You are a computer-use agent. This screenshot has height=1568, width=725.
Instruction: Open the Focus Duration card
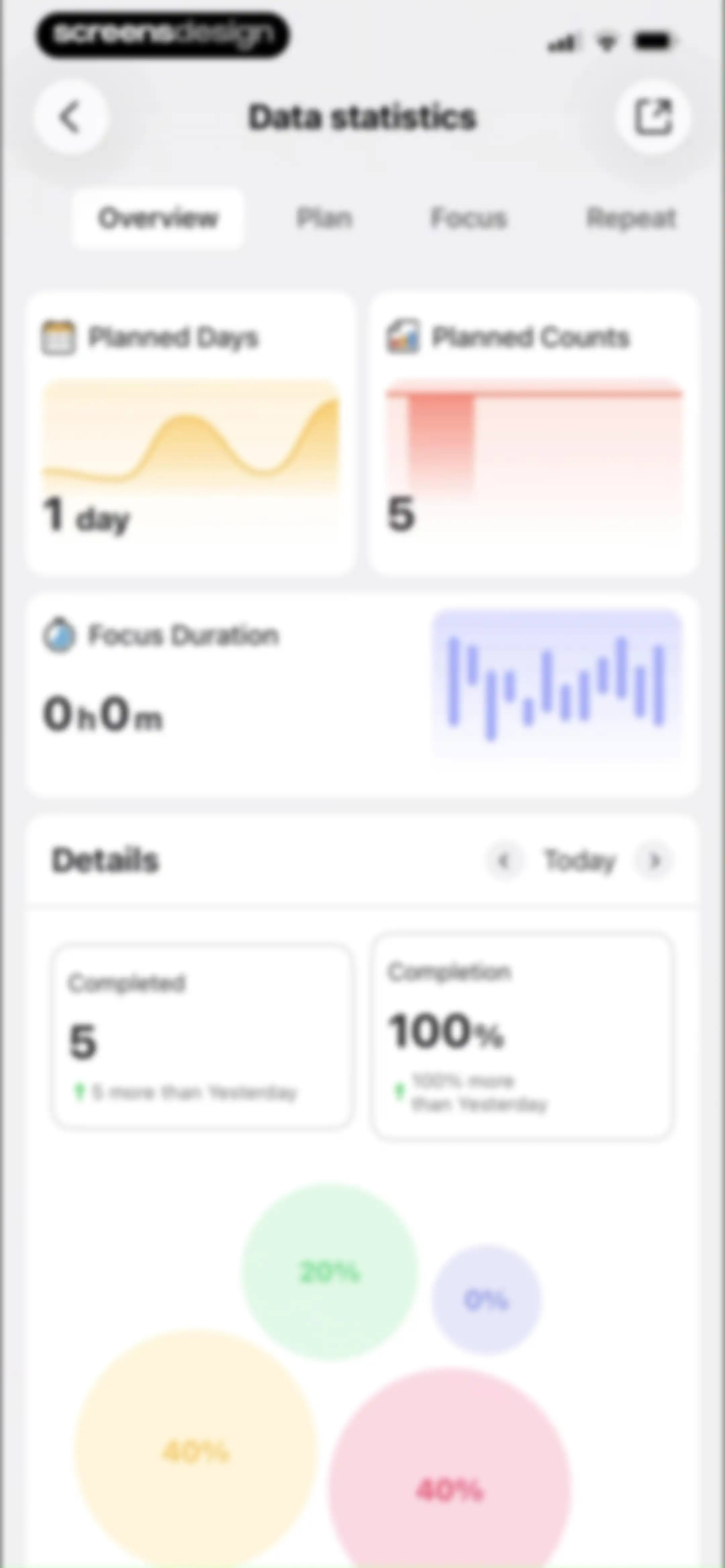(x=362, y=695)
